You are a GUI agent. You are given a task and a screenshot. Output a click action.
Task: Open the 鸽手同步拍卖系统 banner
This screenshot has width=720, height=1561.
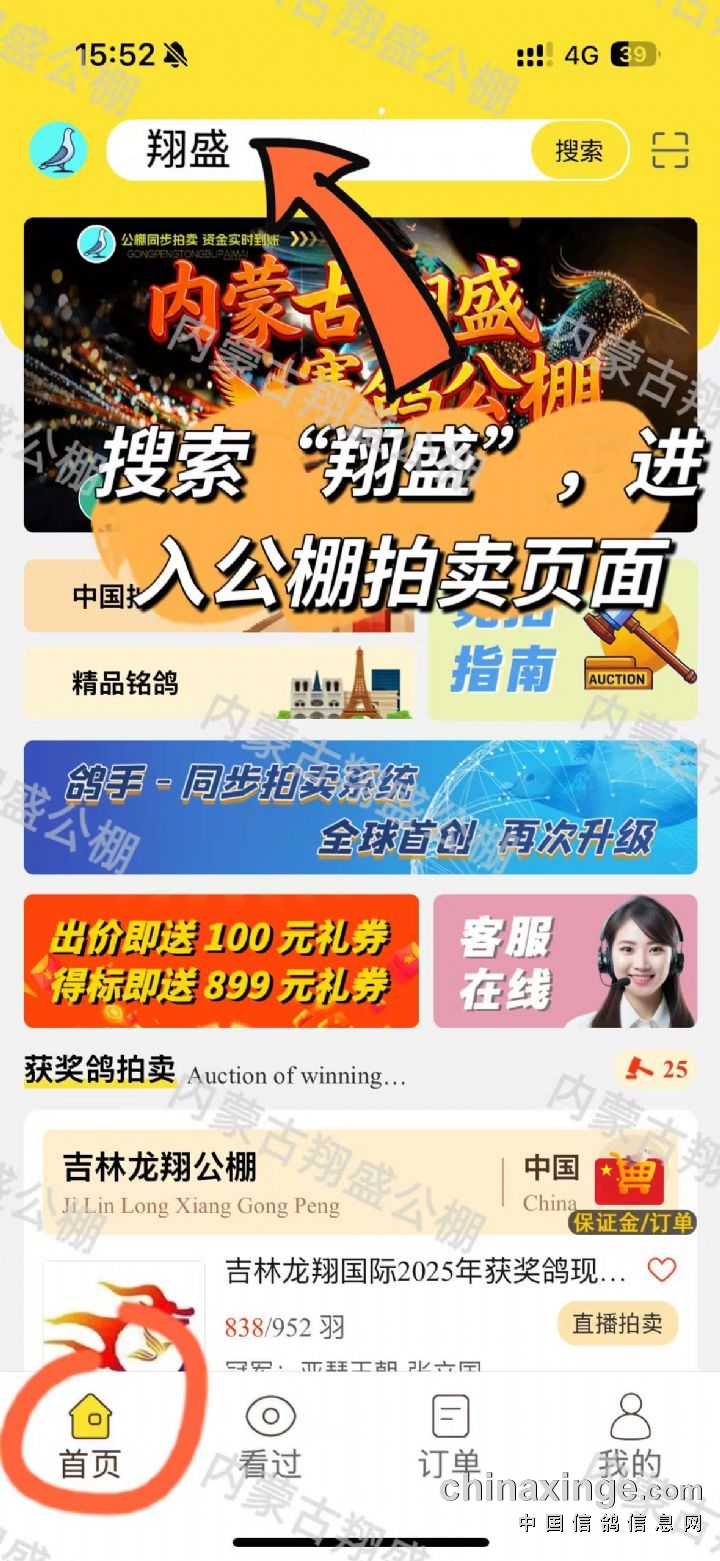click(360, 807)
